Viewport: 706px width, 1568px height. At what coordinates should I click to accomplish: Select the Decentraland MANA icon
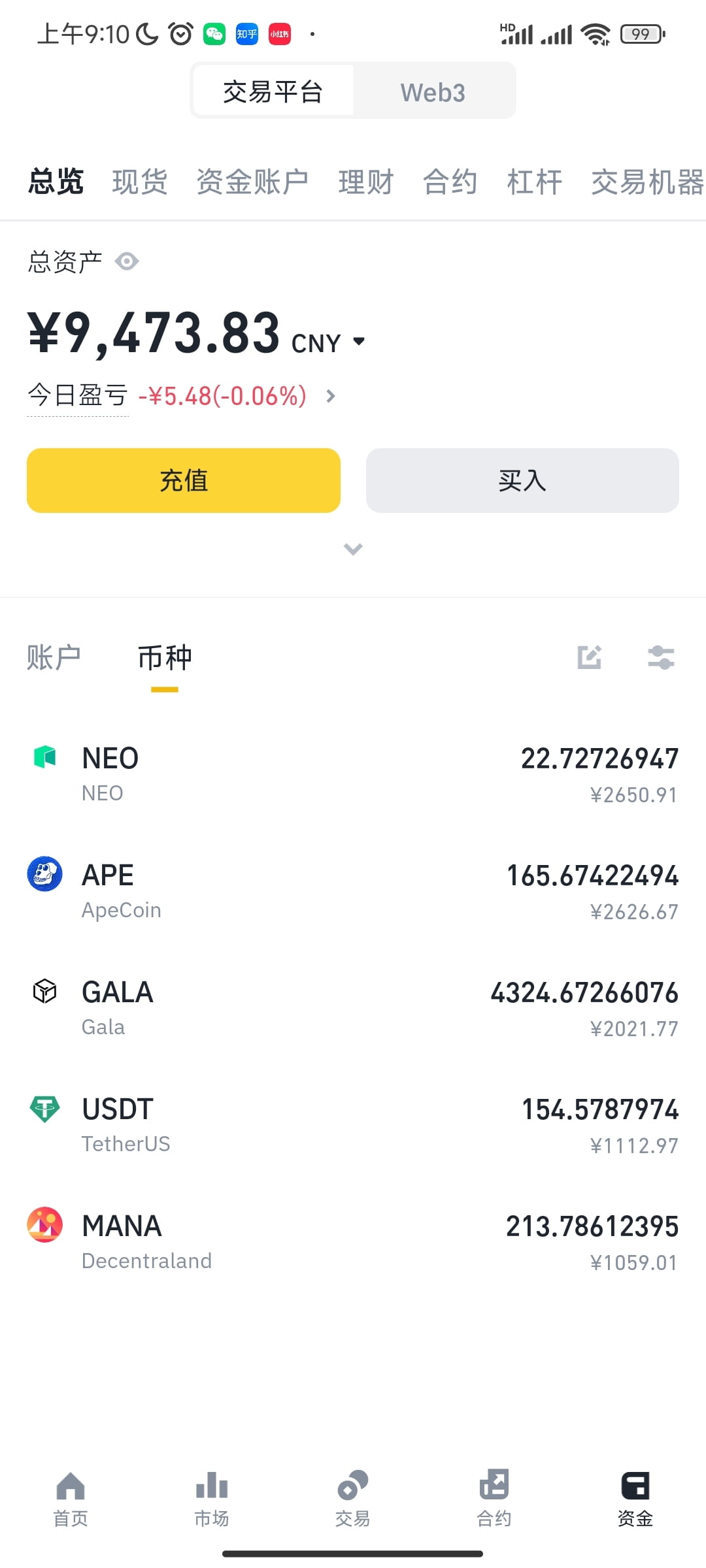44,1226
